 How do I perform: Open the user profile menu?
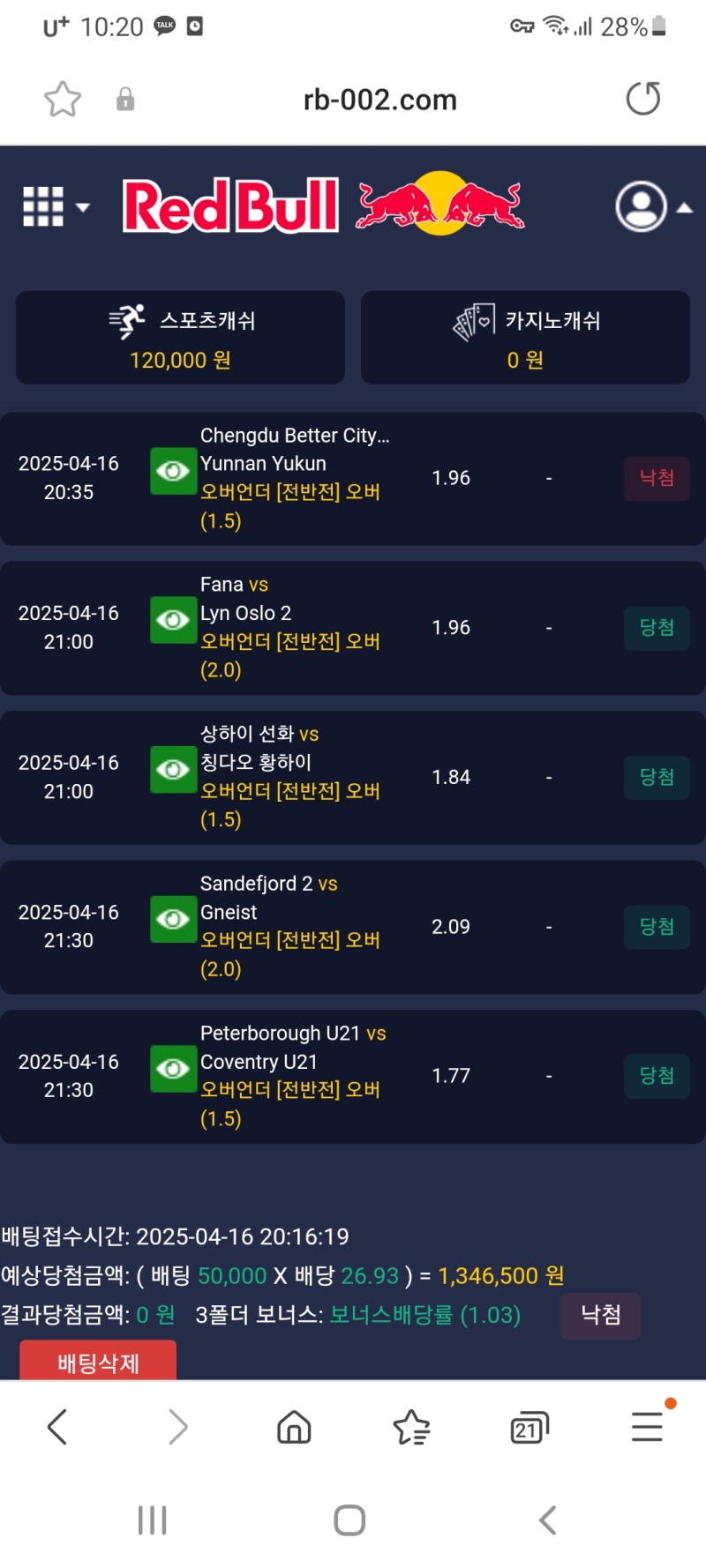click(652, 207)
